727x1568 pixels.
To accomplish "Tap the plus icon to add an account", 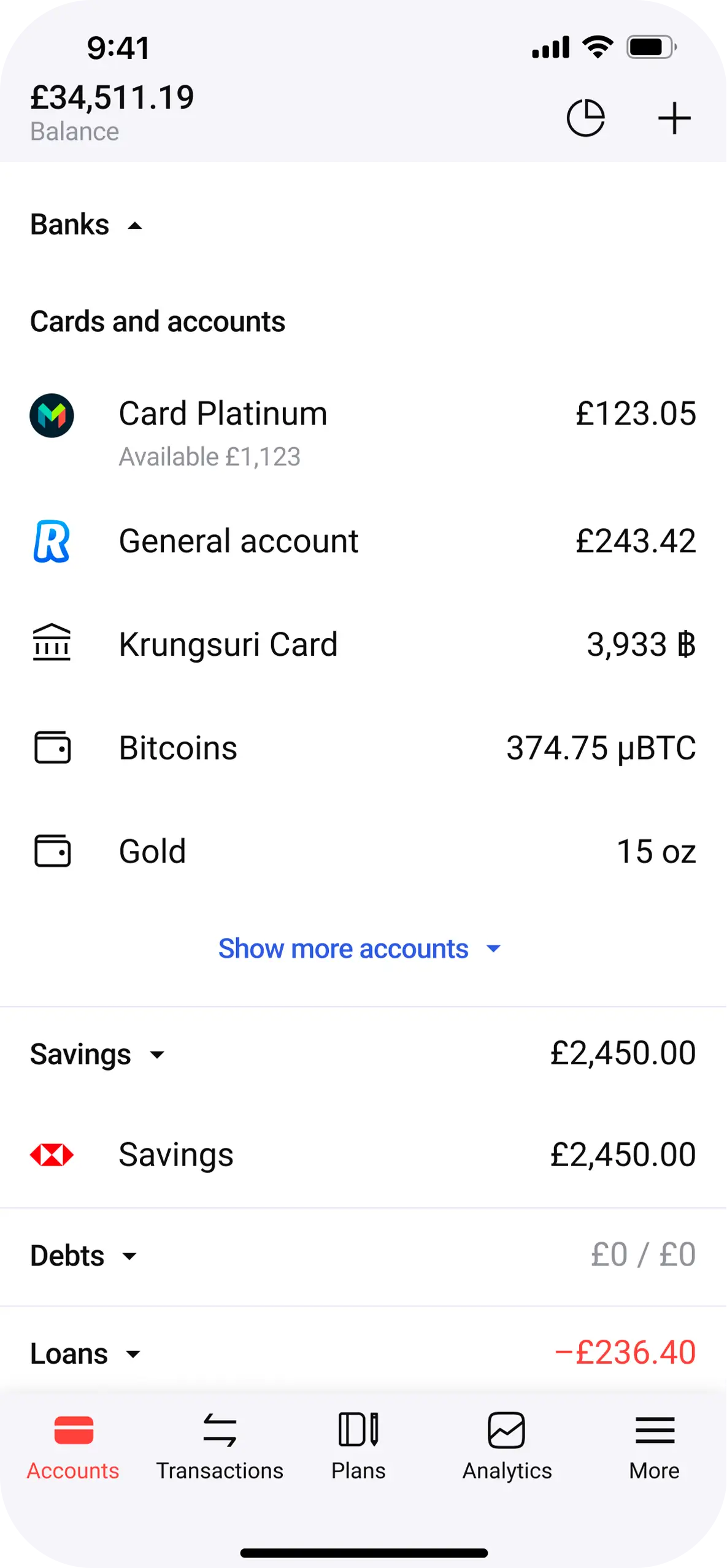I will pos(674,118).
